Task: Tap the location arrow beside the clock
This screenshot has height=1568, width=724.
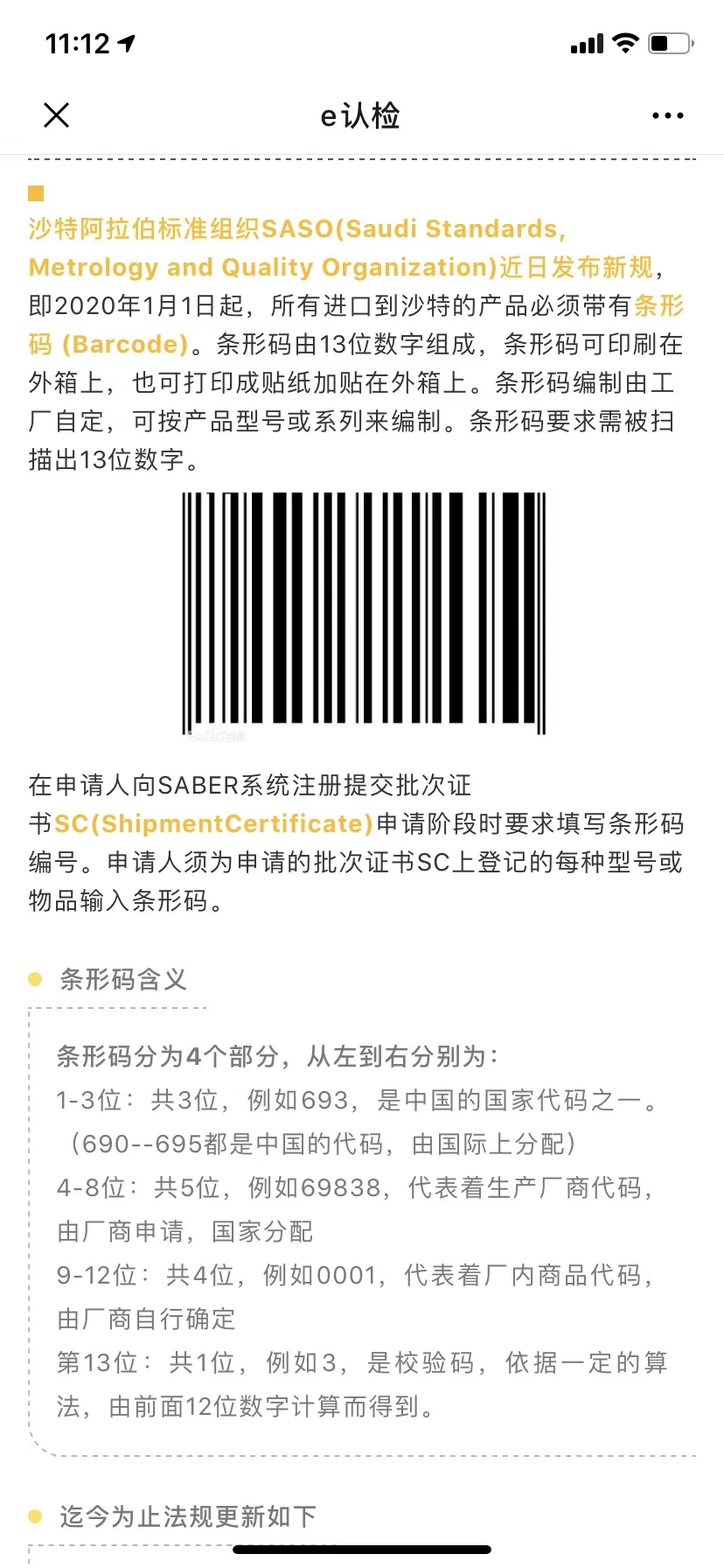Action: [x=128, y=40]
